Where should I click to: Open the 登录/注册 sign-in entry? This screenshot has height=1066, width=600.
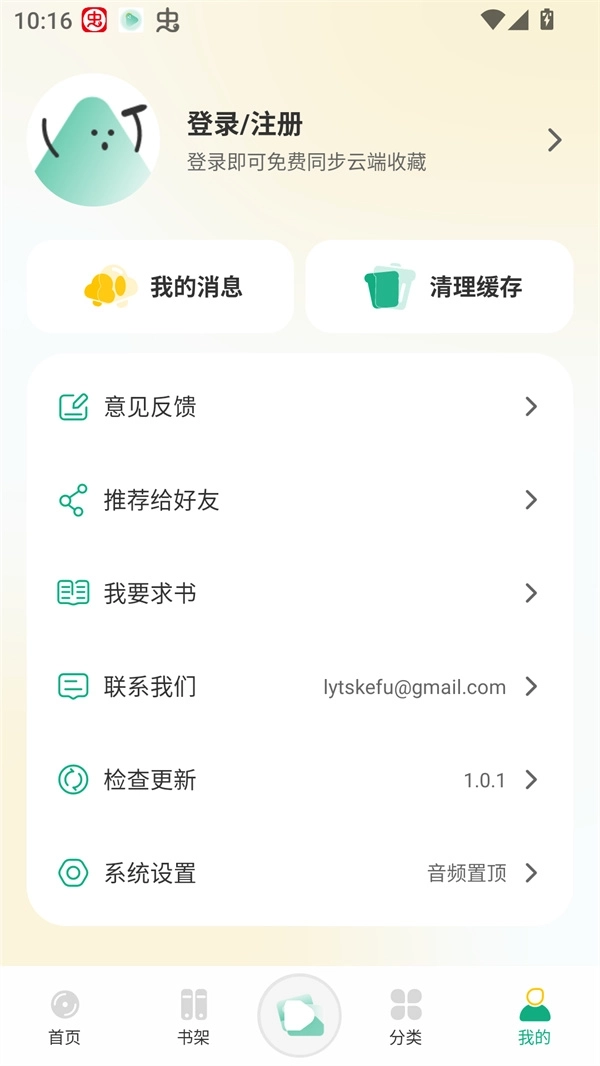[245, 125]
